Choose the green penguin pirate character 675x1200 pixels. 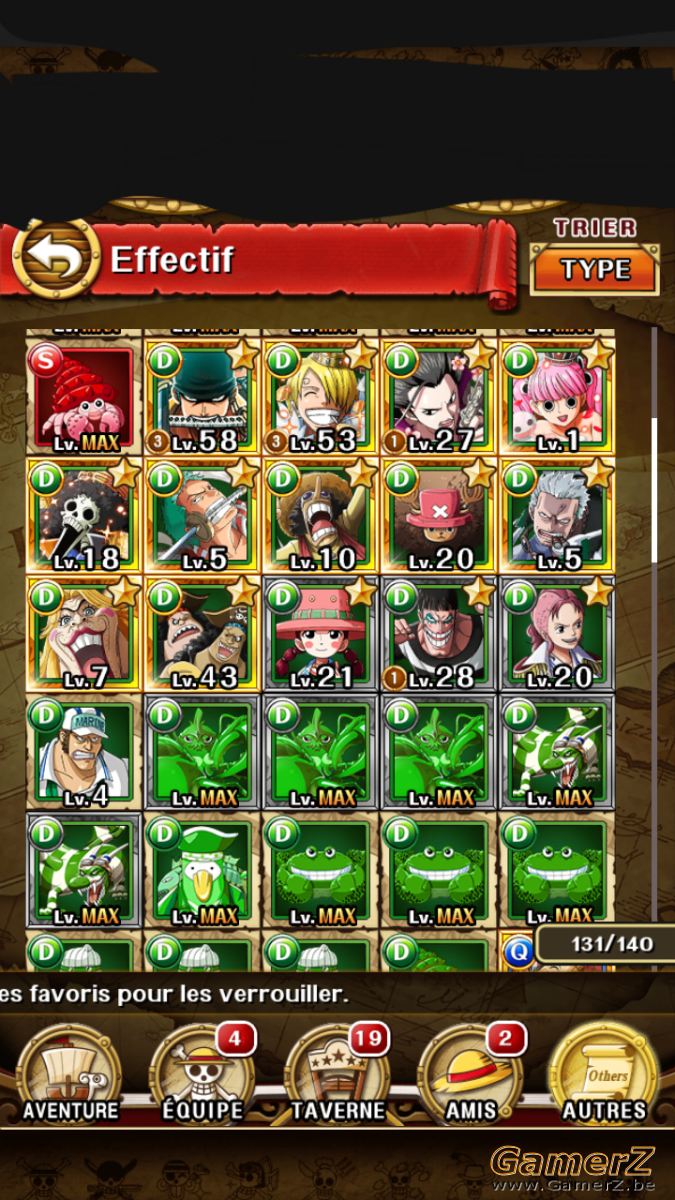(201, 870)
